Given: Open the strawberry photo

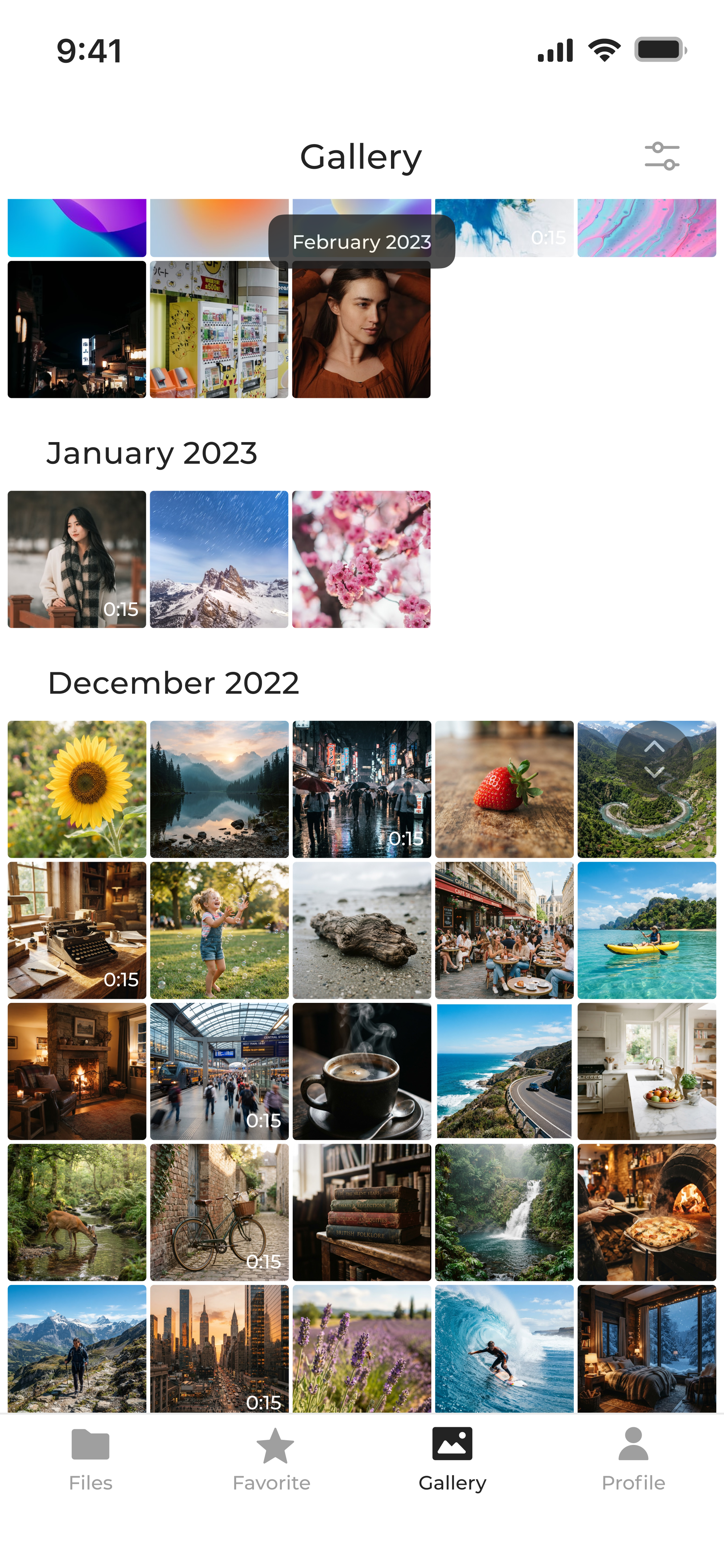Looking at the screenshot, I should click(504, 789).
